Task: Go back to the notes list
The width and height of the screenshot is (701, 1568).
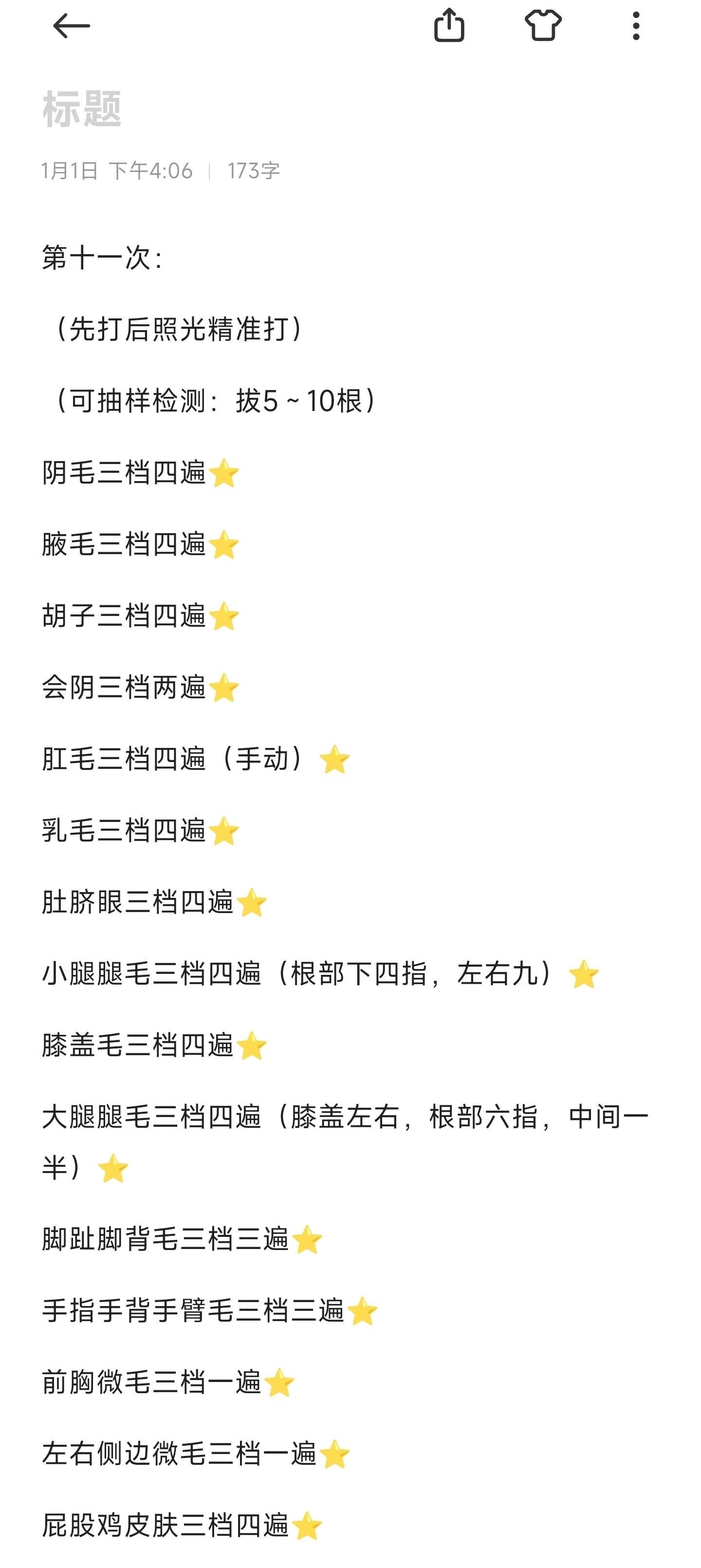Action: coord(71,26)
